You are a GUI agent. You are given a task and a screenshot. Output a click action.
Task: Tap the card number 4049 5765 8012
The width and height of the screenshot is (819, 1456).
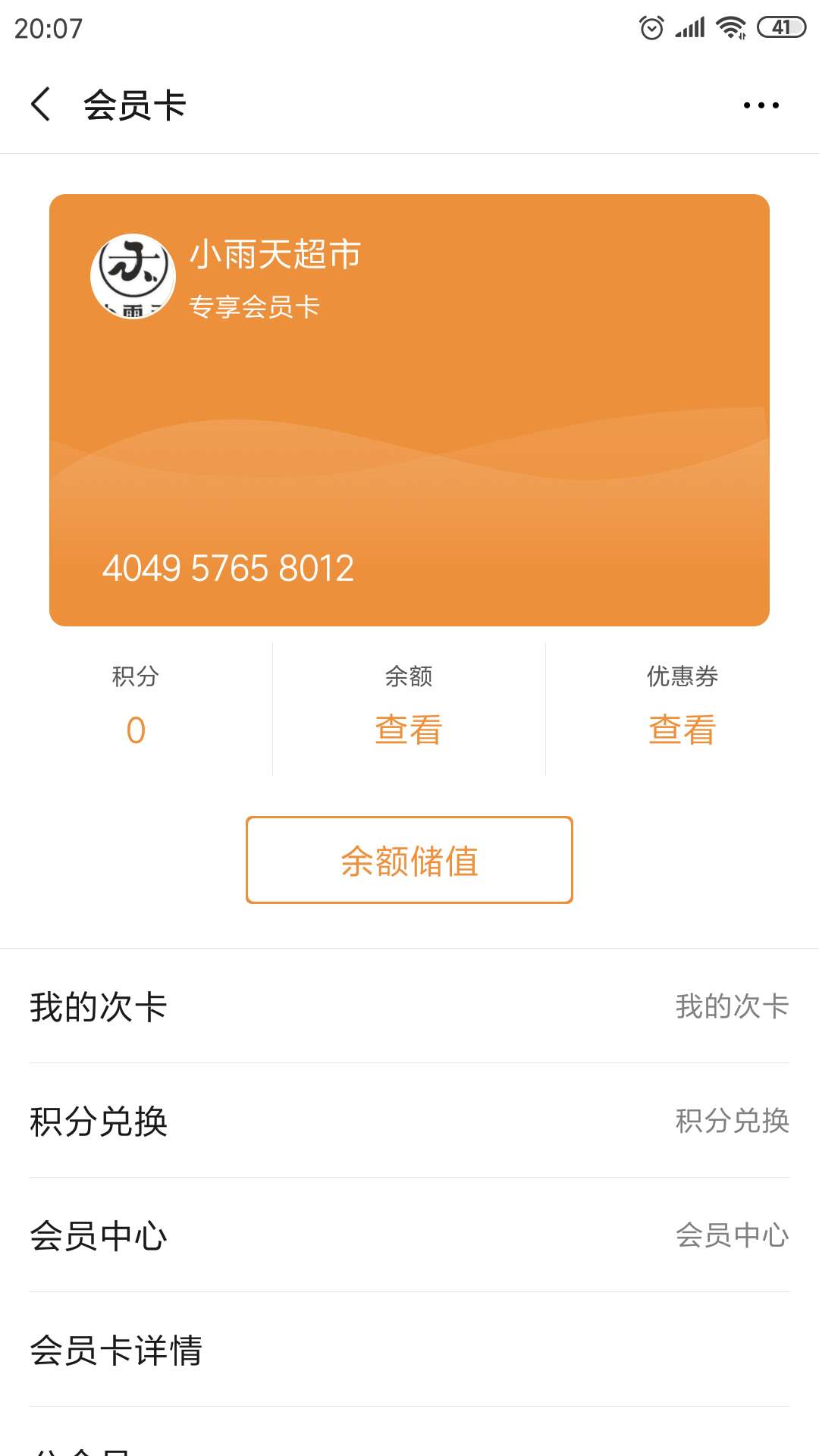[230, 569]
